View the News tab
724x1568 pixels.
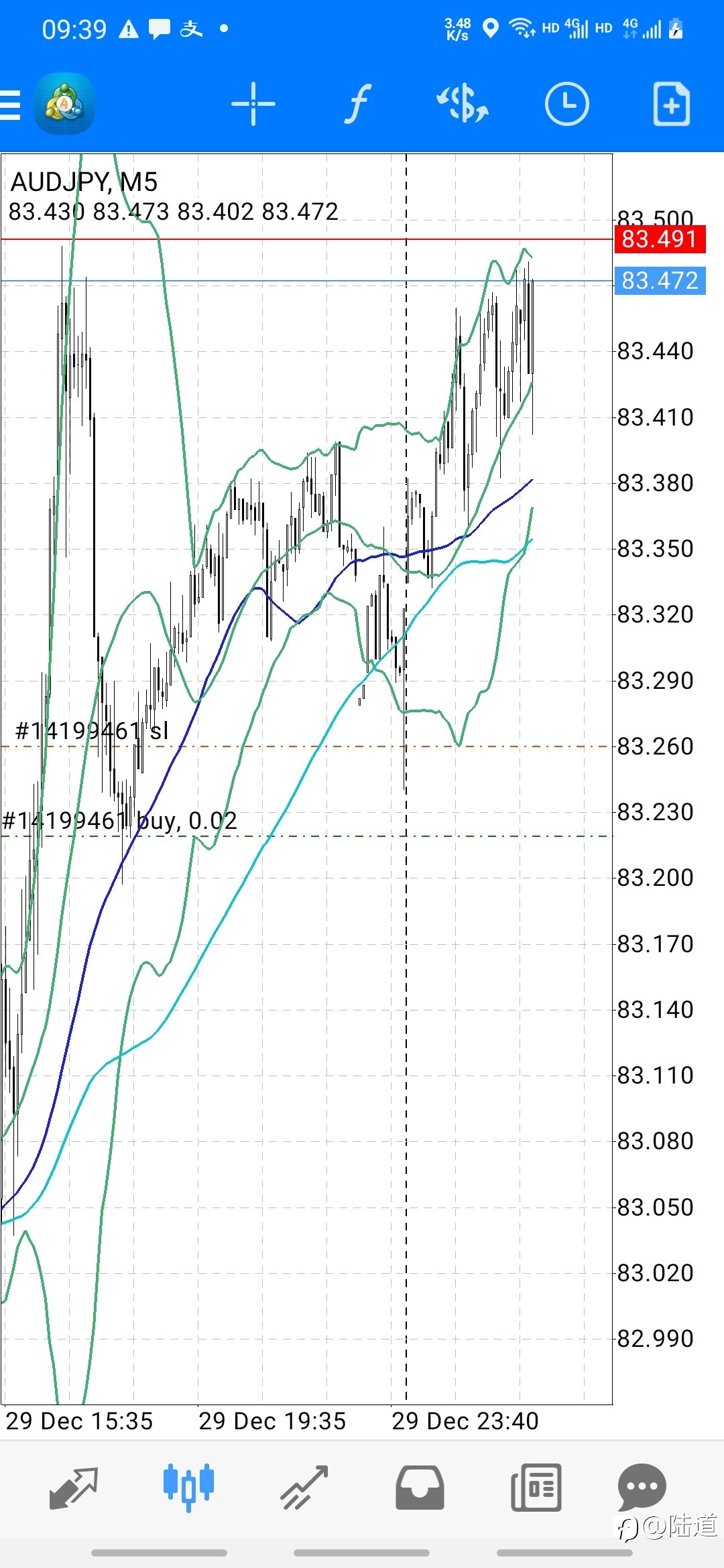tap(536, 1488)
